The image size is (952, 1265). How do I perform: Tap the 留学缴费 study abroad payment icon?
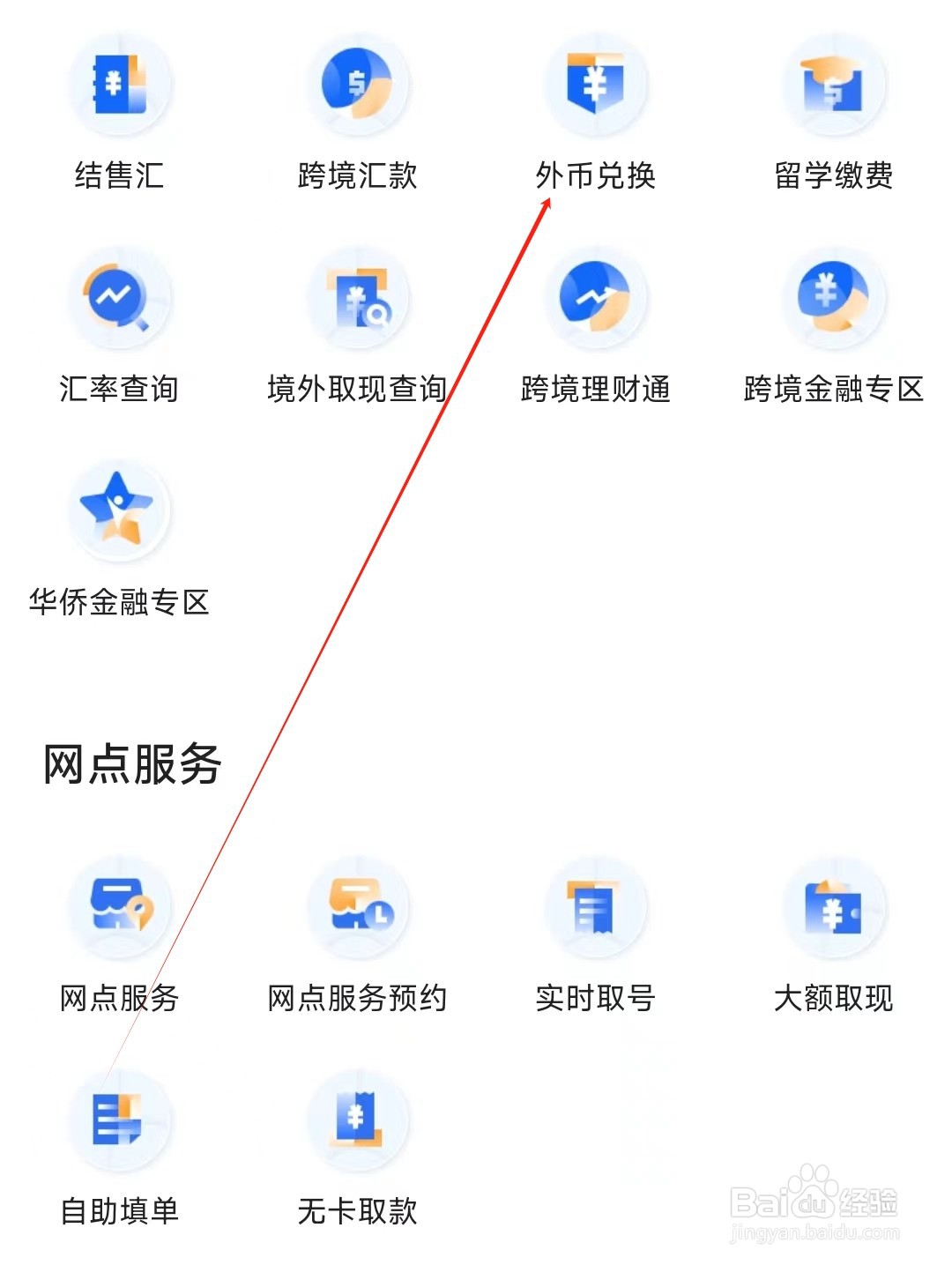click(x=833, y=84)
